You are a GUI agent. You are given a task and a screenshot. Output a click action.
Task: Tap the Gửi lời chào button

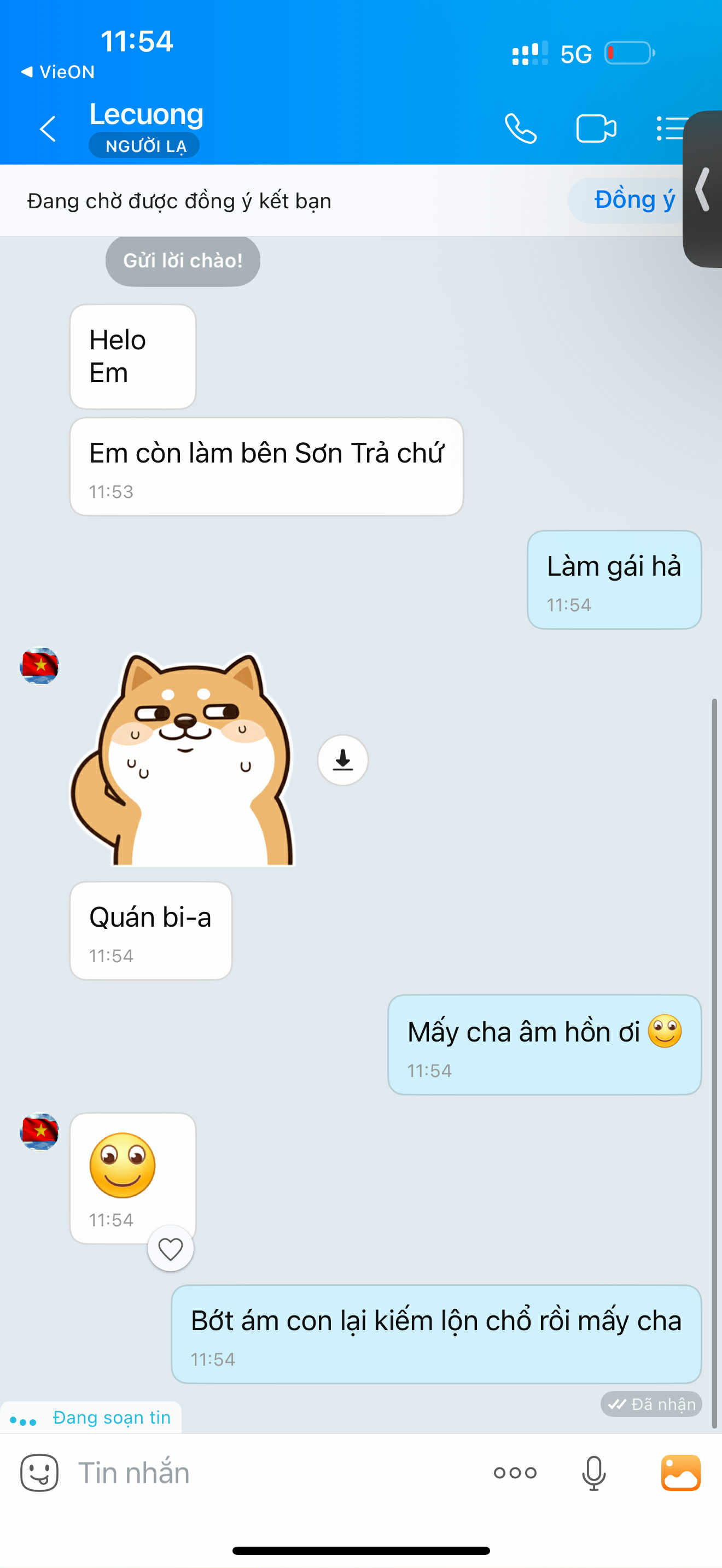[x=183, y=261]
